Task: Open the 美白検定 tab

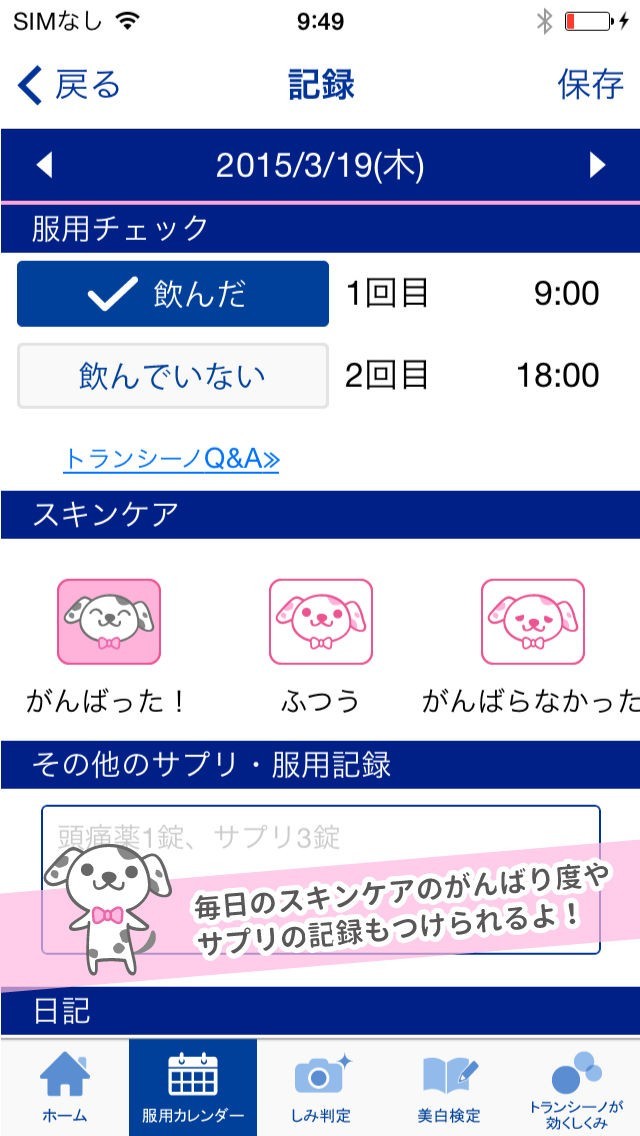Action: pyautogui.click(x=448, y=1086)
